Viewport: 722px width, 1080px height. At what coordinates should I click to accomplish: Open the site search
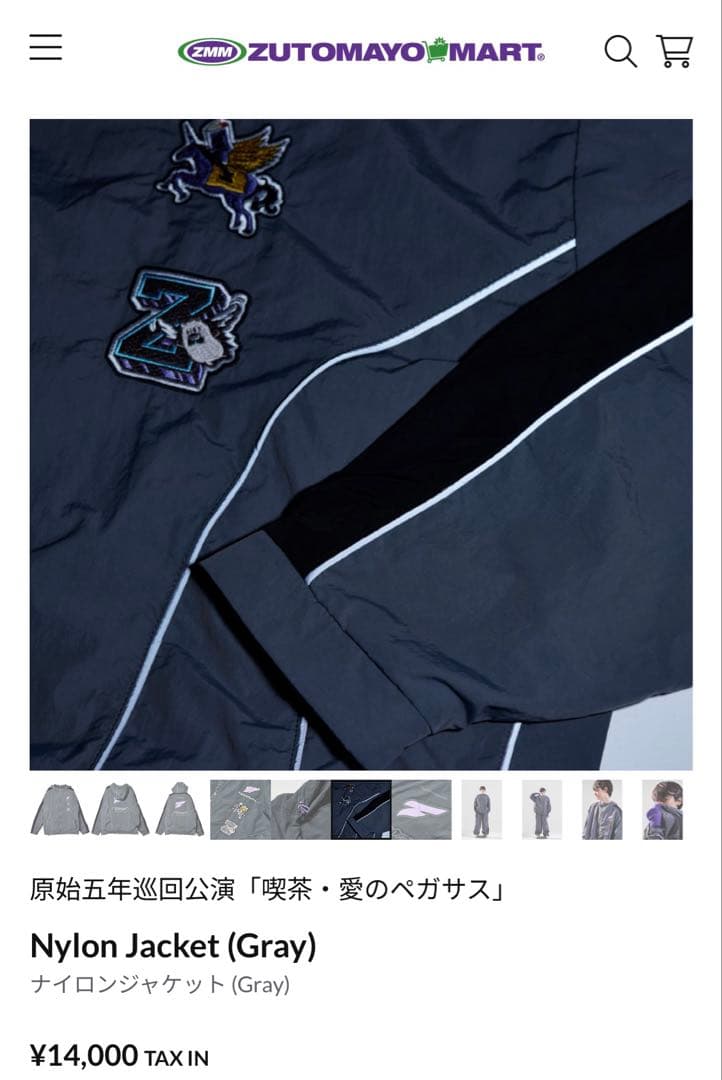620,51
